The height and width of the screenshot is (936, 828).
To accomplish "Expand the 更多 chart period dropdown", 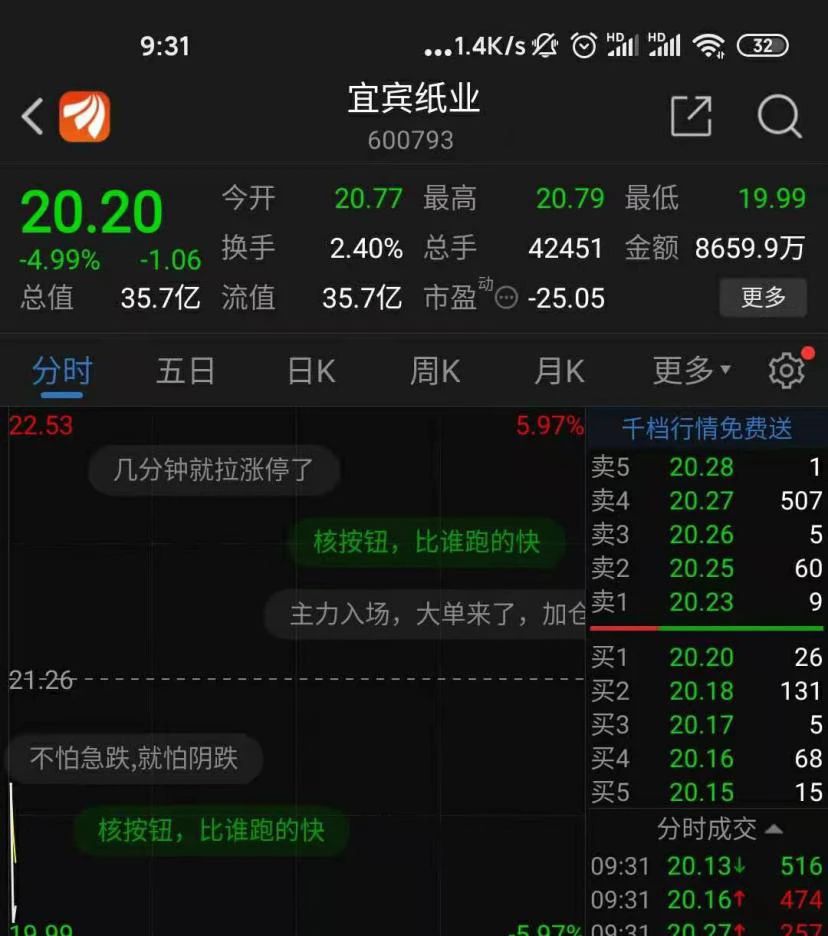I will (x=691, y=371).
